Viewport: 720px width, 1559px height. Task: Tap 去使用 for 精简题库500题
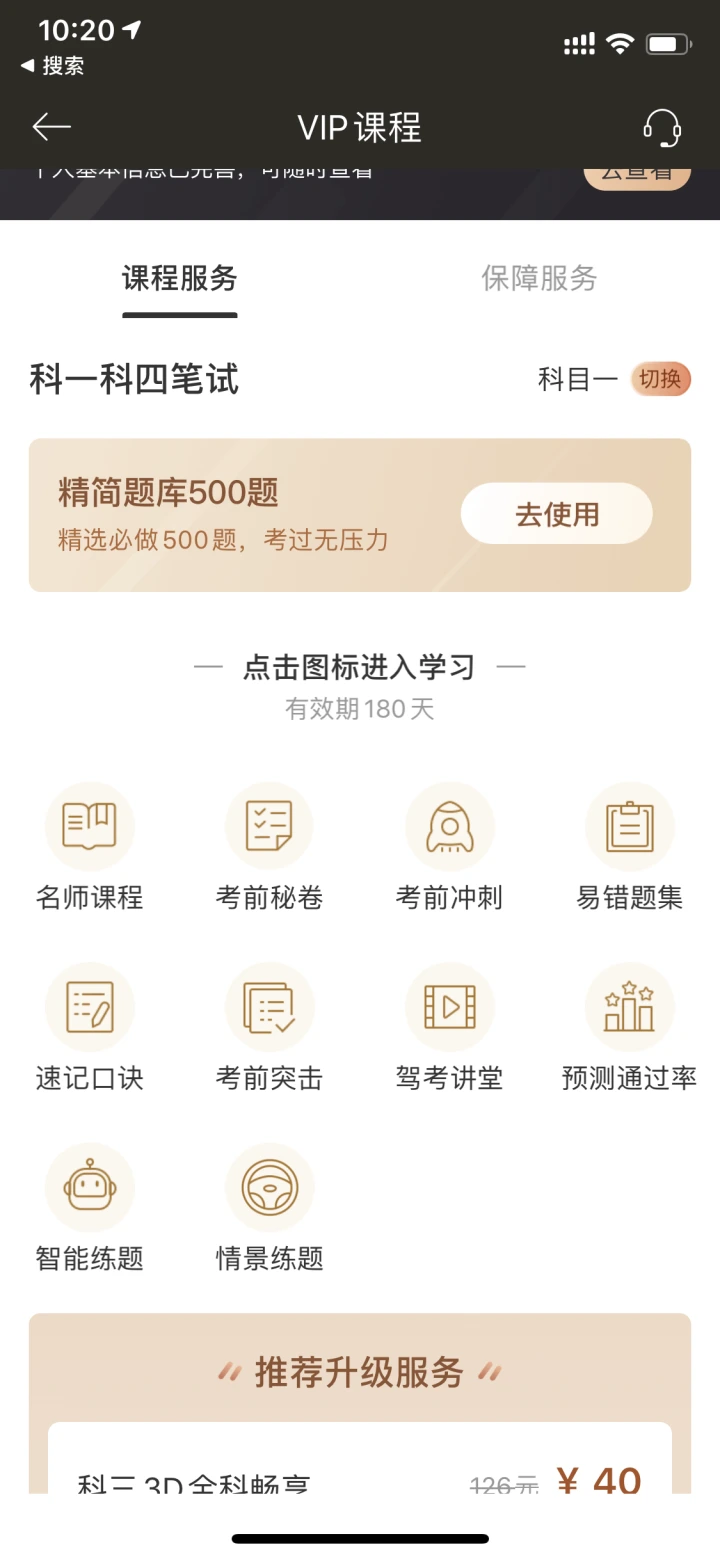click(x=556, y=514)
